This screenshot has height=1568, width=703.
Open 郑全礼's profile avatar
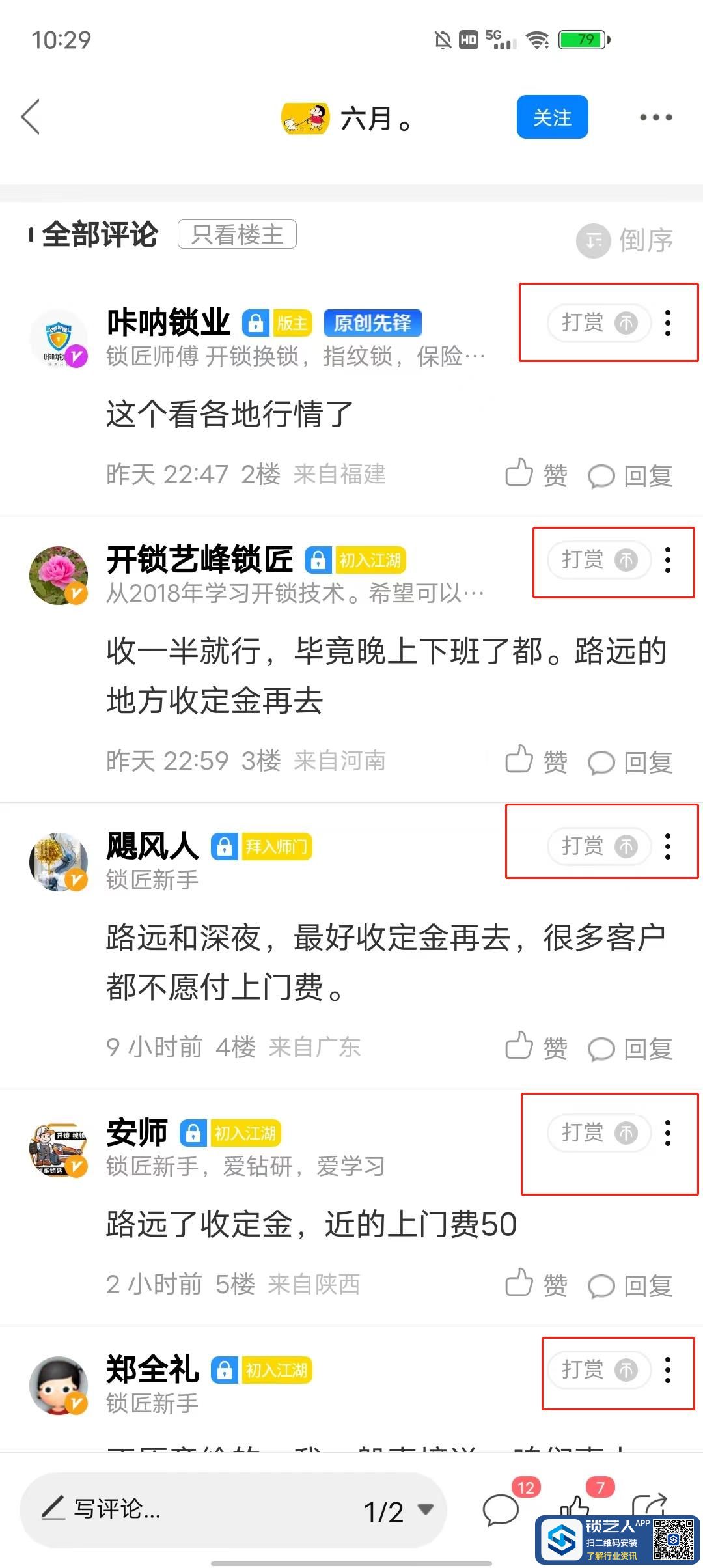point(59,1386)
